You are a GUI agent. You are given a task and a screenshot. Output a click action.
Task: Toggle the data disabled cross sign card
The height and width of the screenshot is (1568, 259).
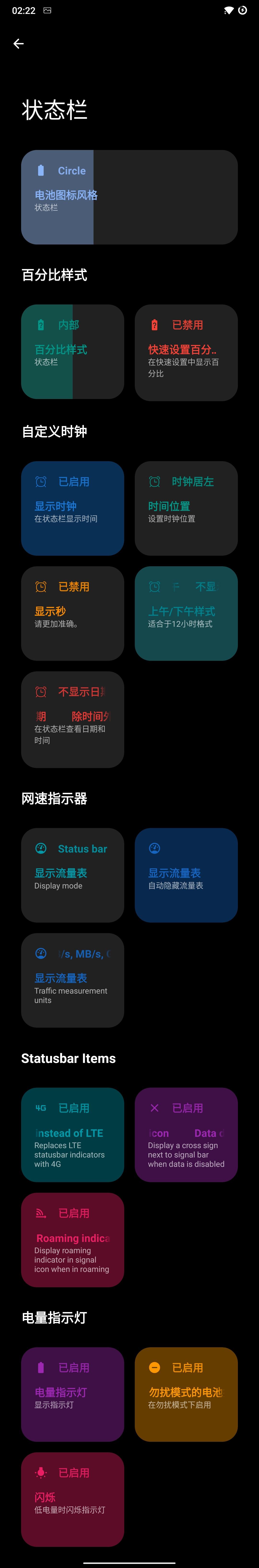coord(186,1135)
